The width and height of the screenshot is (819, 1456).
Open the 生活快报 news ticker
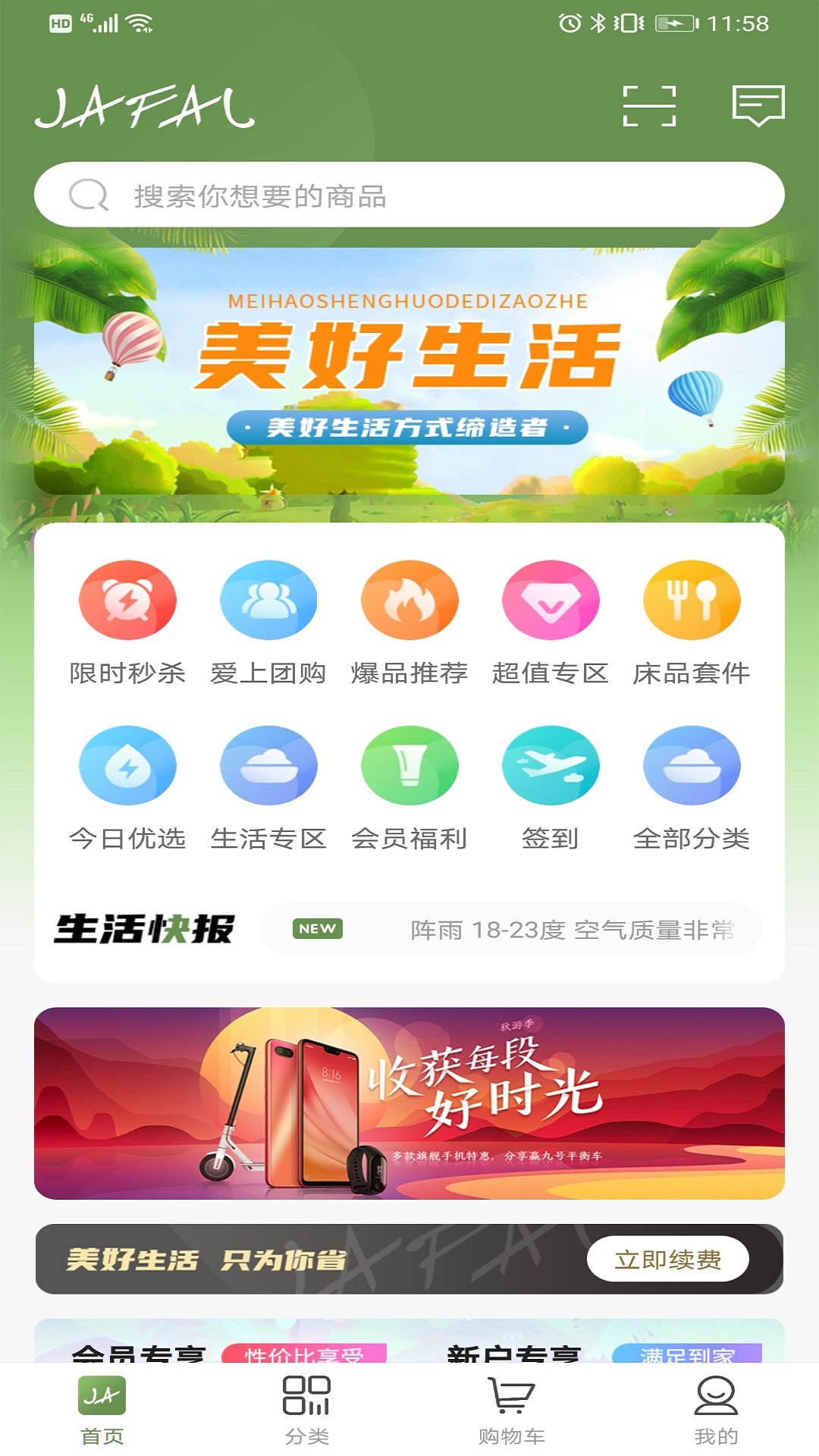click(510, 929)
